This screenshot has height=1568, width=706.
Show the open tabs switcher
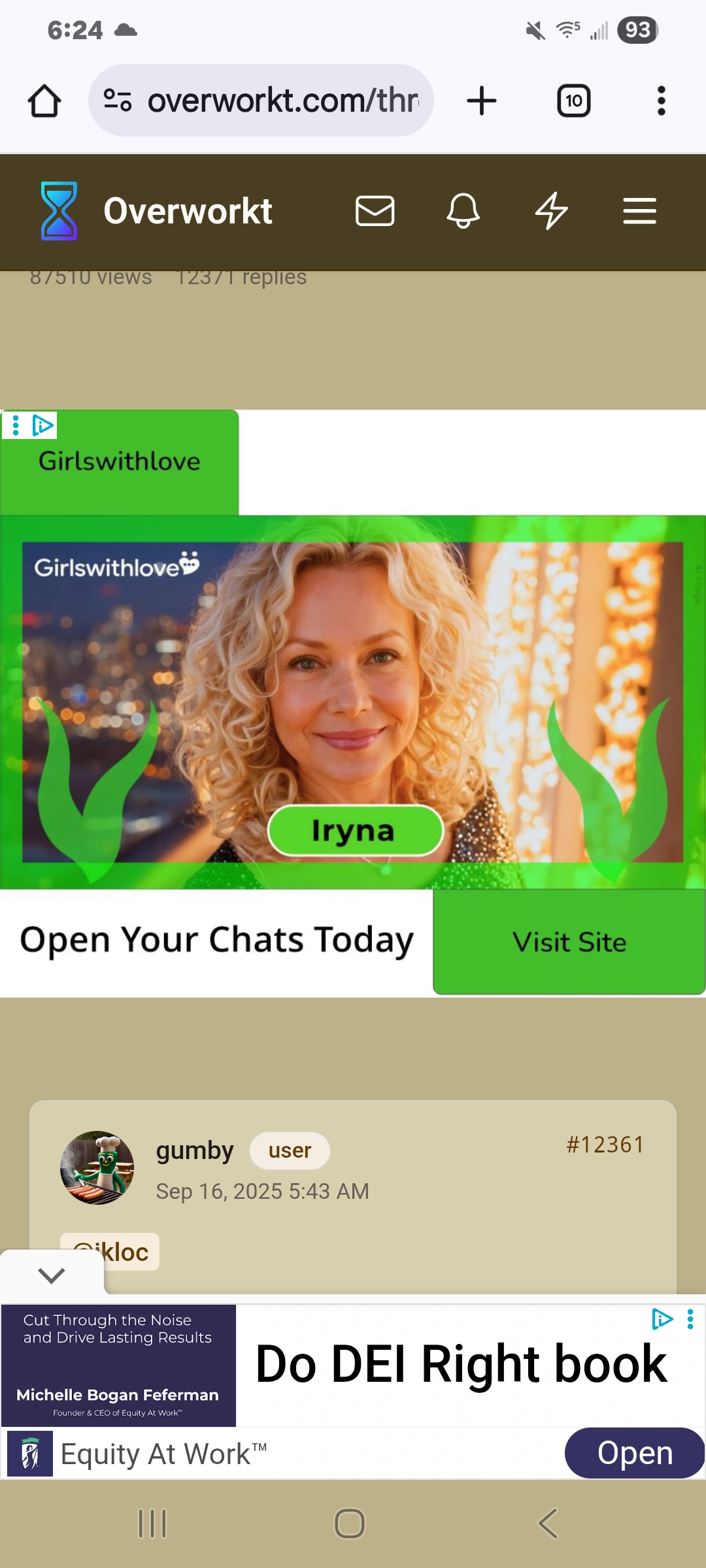point(573,101)
